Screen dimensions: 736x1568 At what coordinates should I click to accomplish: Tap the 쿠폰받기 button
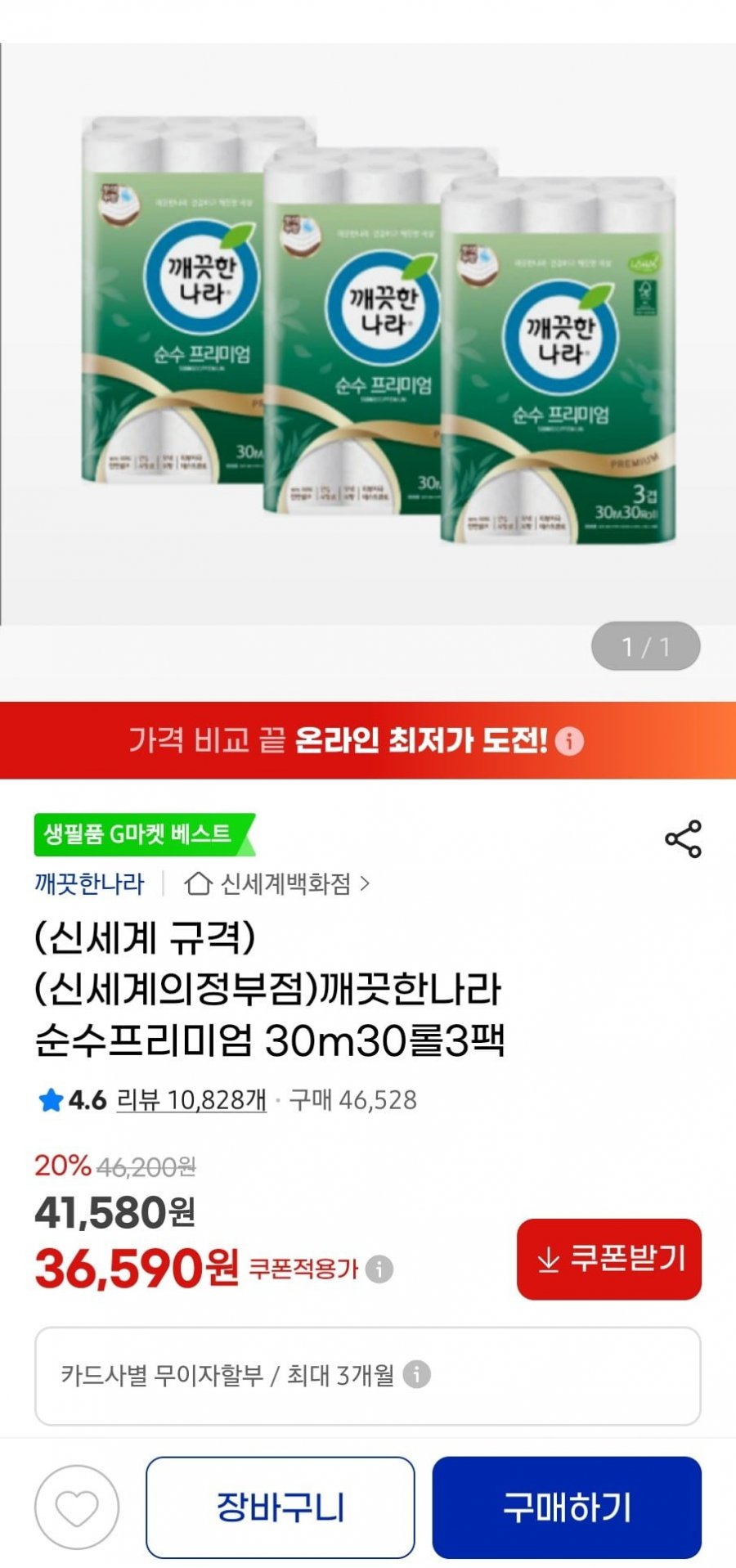(x=609, y=1259)
